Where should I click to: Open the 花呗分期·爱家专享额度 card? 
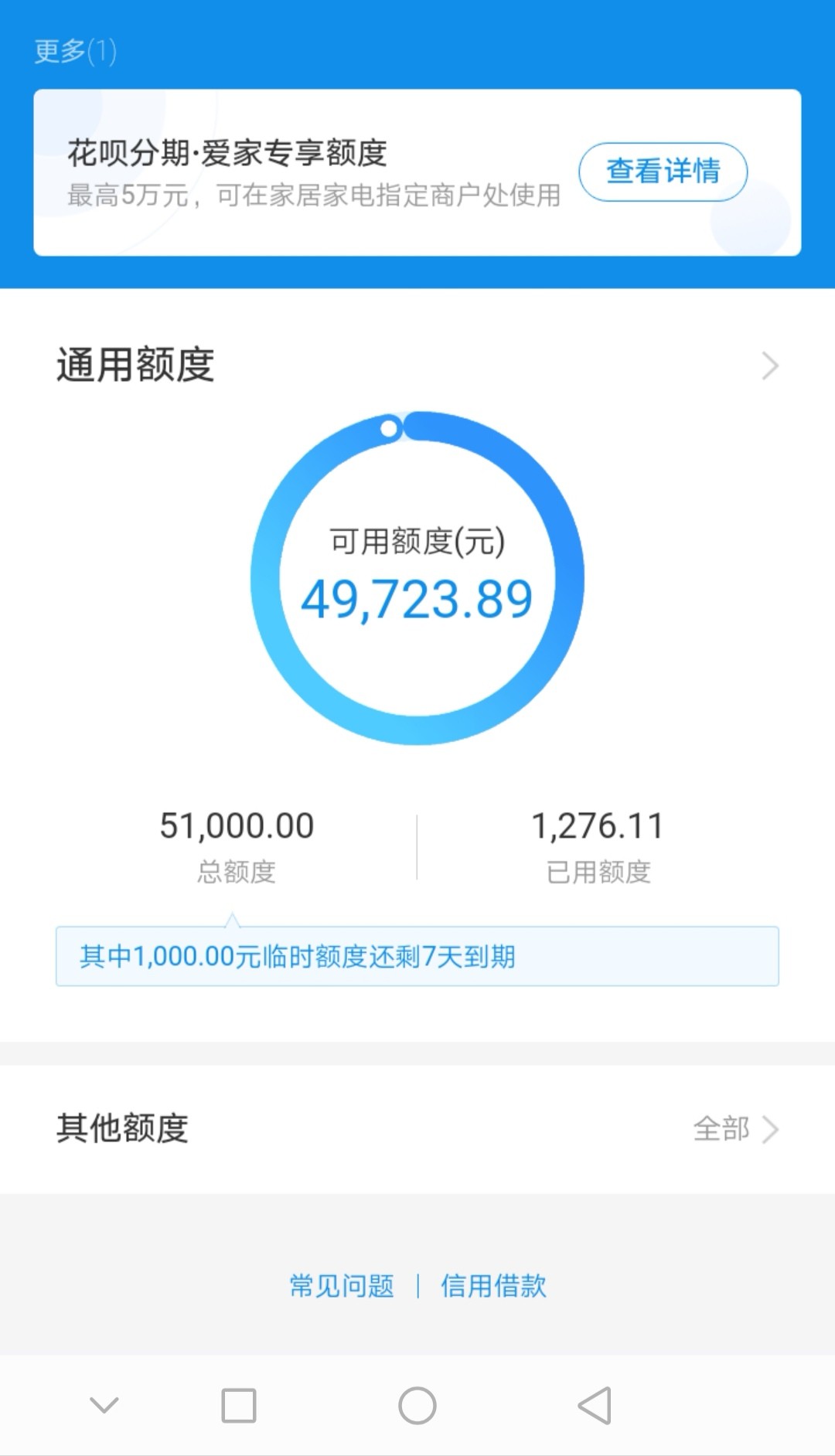tap(417, 172)
